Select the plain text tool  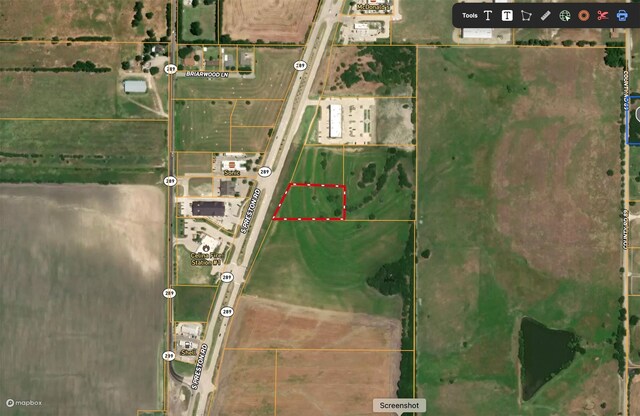(x=488, y=15)
